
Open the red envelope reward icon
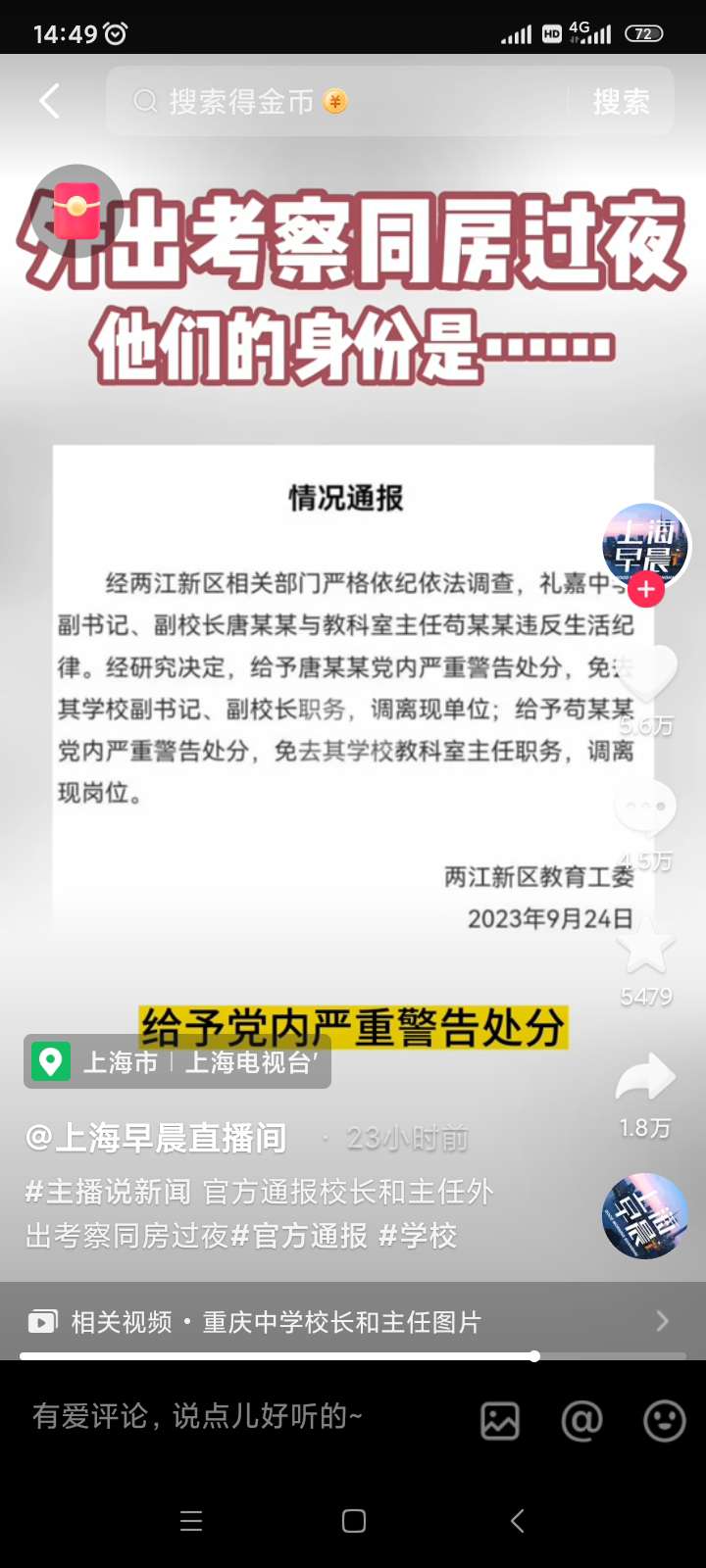[x=76, y=211]
